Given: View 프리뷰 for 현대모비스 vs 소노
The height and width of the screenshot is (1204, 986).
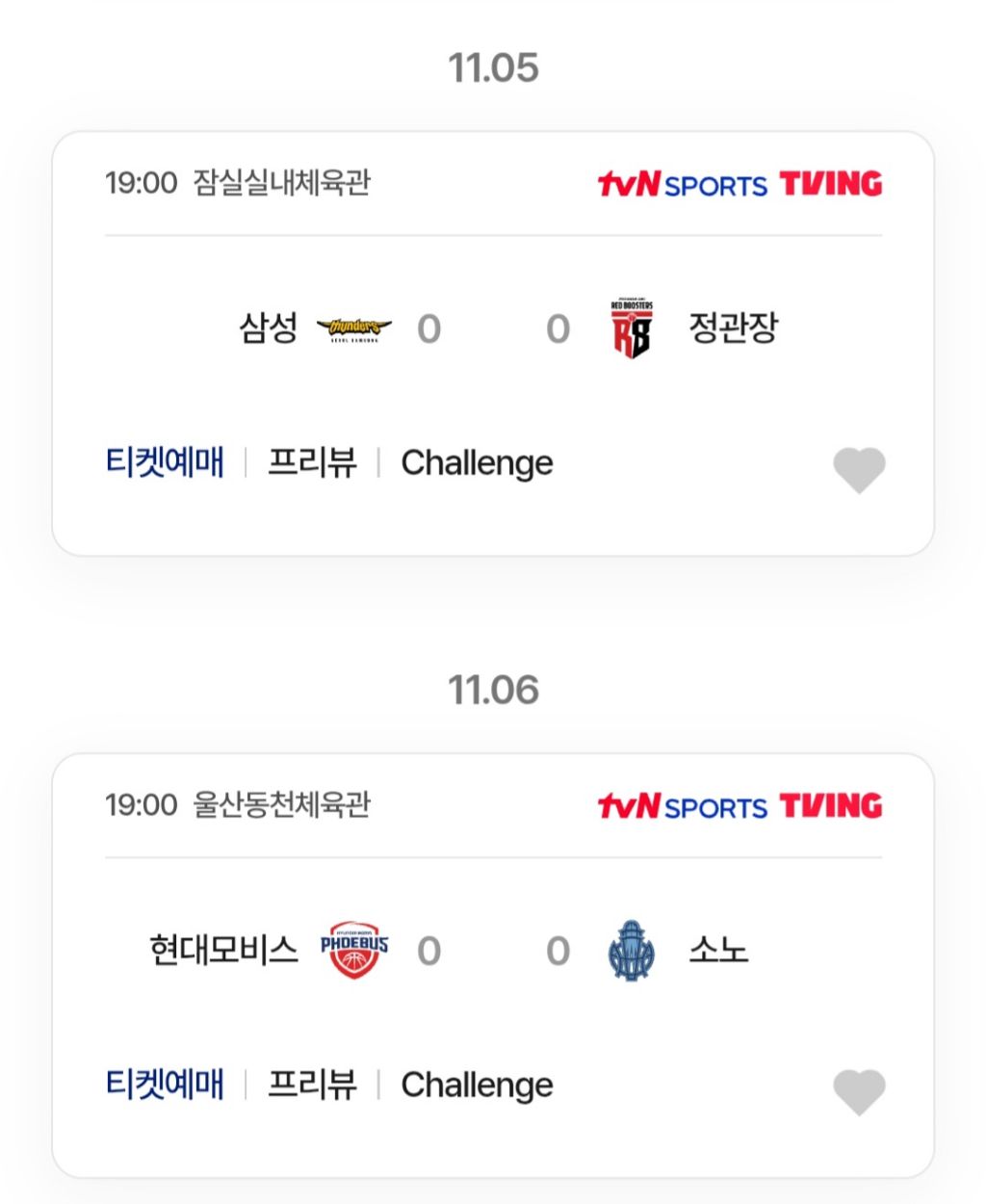Looking at the screenshot, I should [311, 1086].
